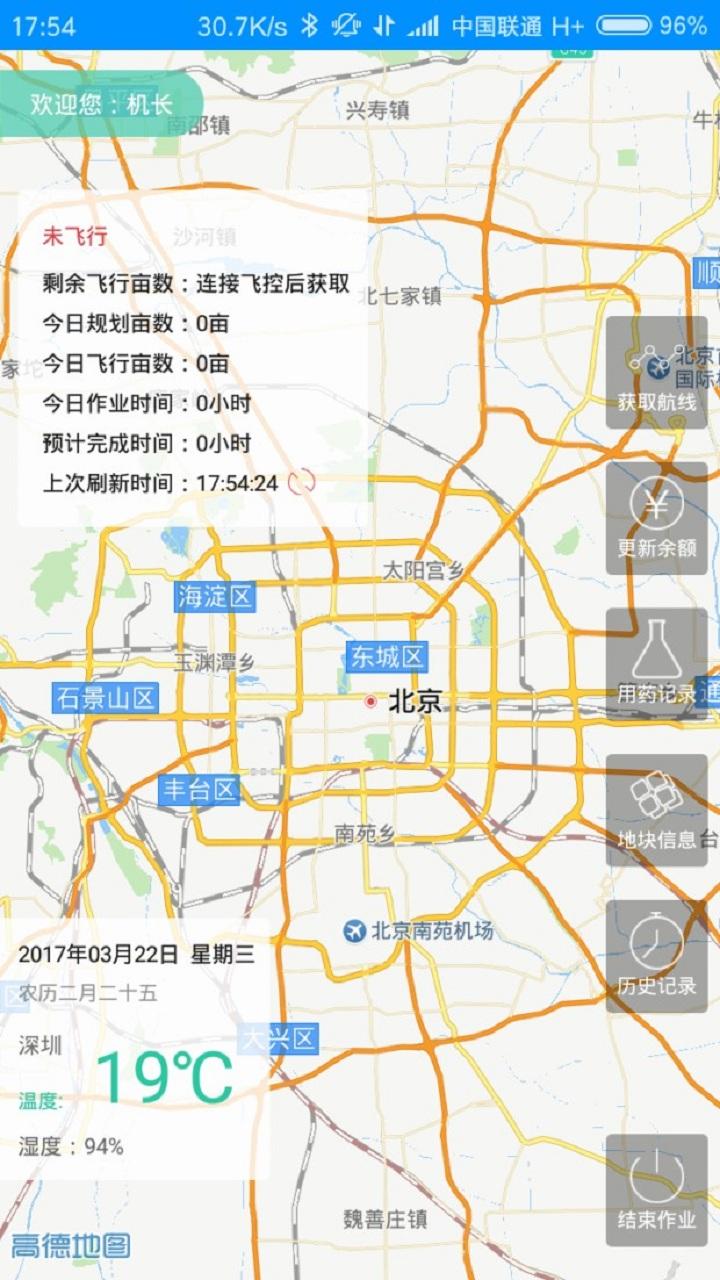720x1280 pixels.
Task: Tap 结束作业 to end the operation
Action: tap(656, 1190)
